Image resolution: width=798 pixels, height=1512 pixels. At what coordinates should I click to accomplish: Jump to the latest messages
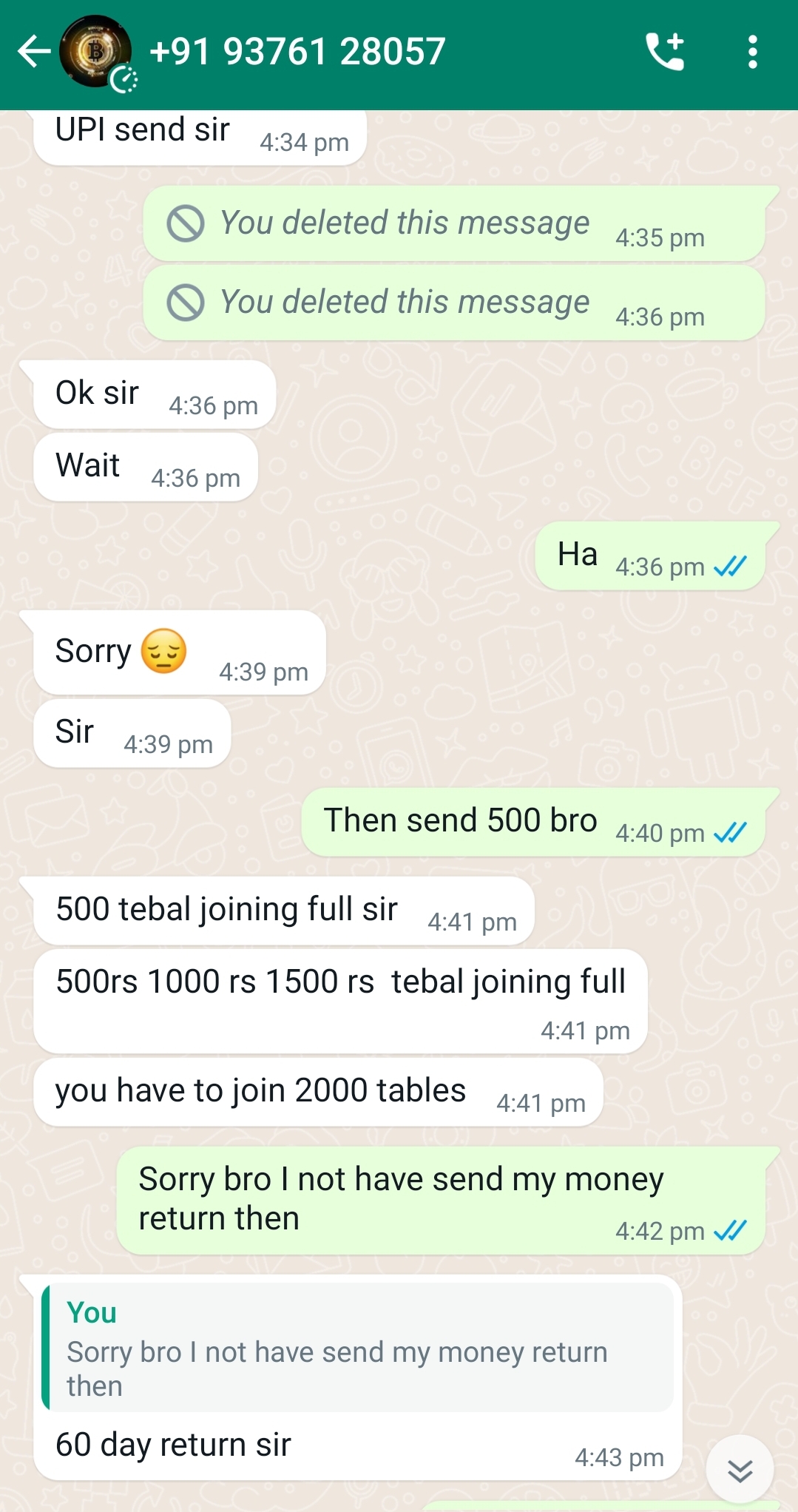pos(740,1470)
